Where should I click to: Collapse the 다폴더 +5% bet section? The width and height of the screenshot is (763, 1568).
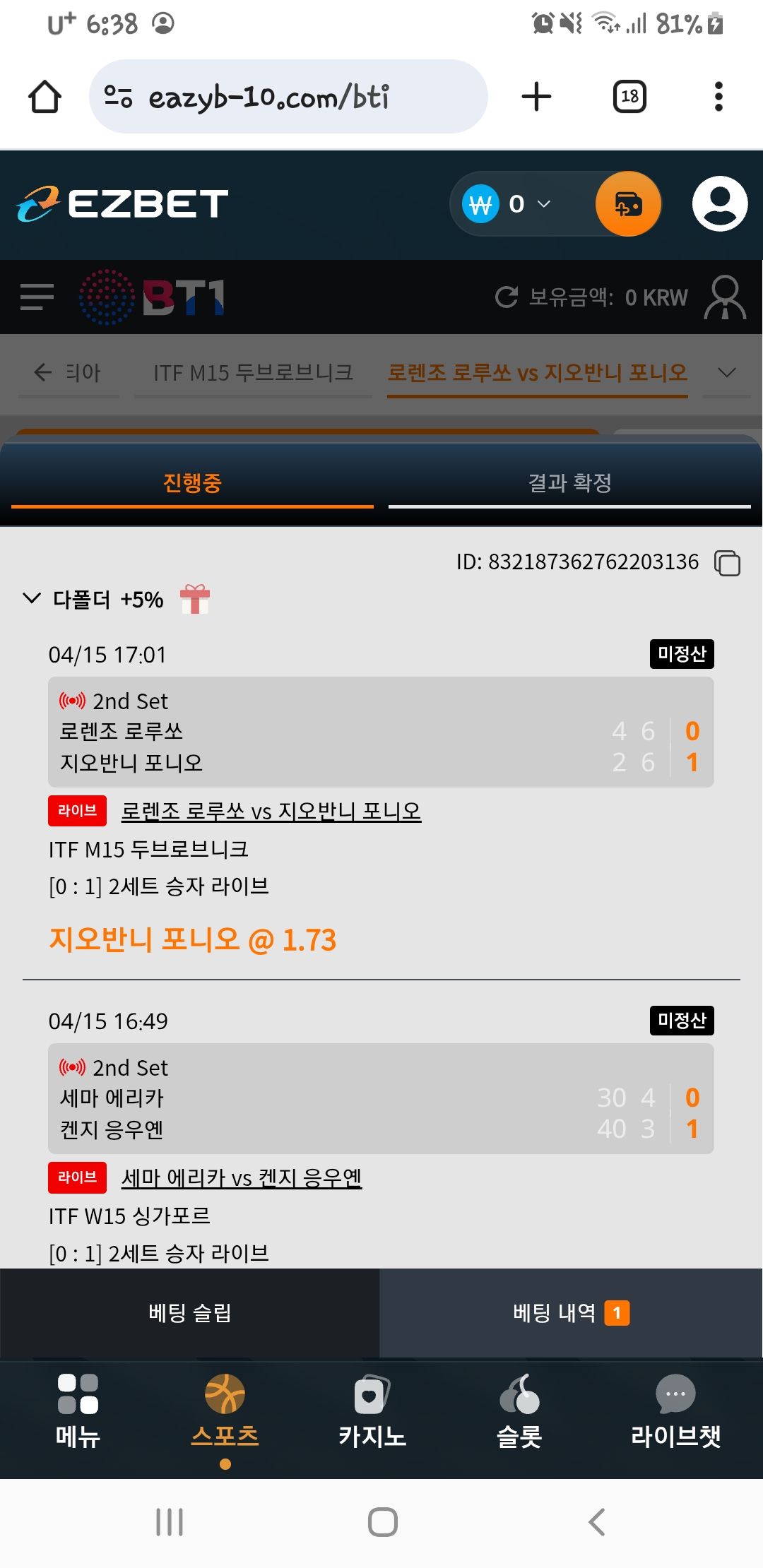32,599
